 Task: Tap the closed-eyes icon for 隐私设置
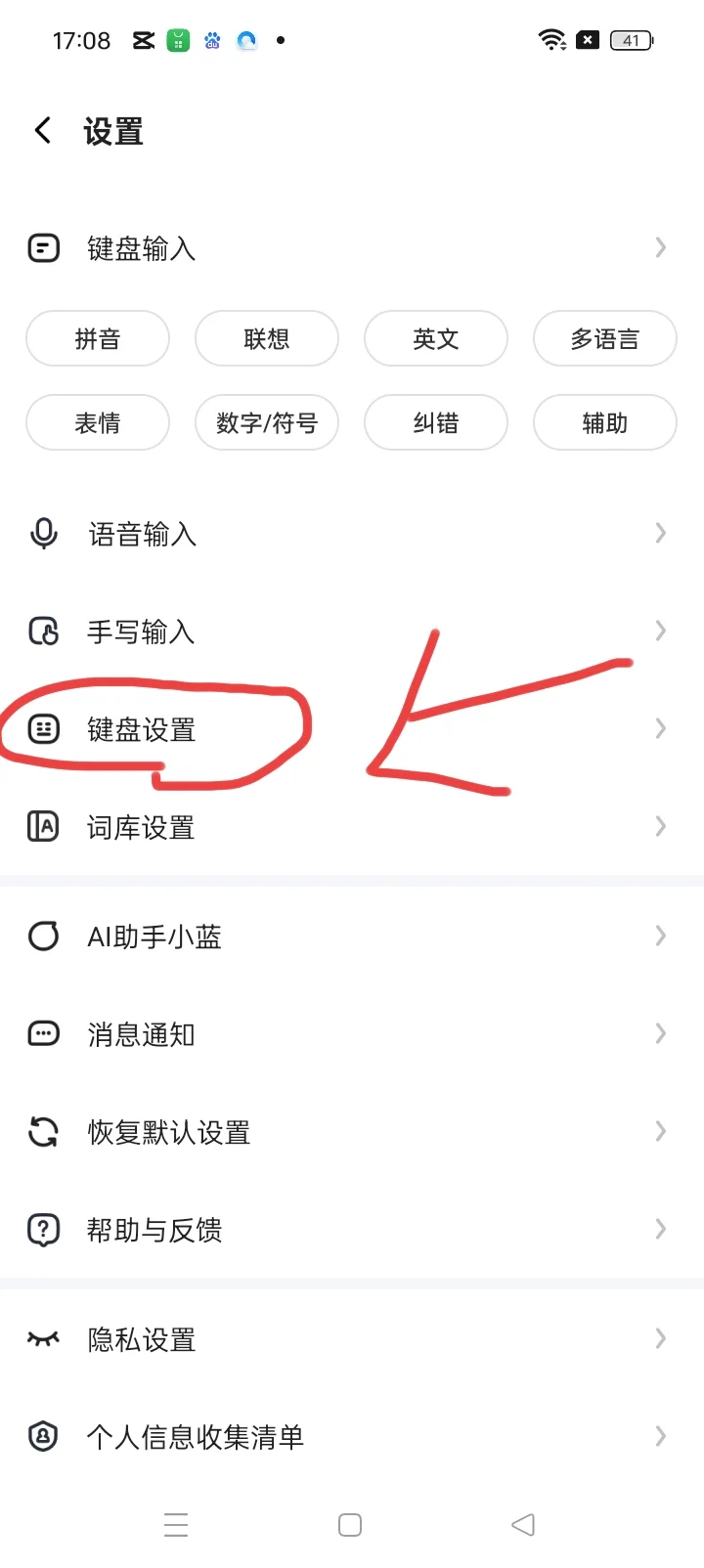[x=43, y=1338]
